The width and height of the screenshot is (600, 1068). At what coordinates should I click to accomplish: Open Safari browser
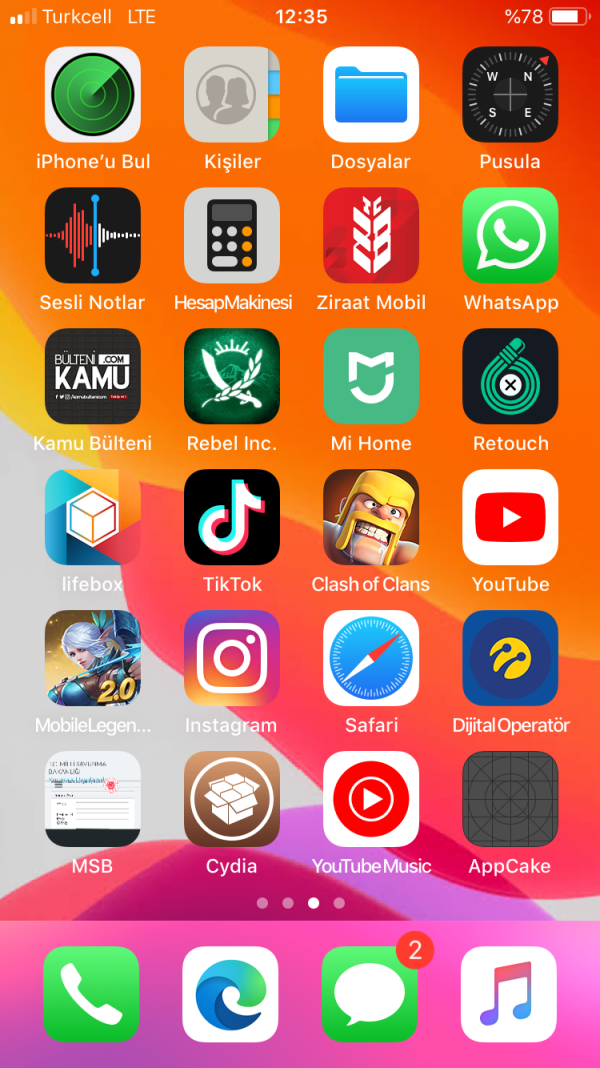pyautogui.click(x=371, y=659)
